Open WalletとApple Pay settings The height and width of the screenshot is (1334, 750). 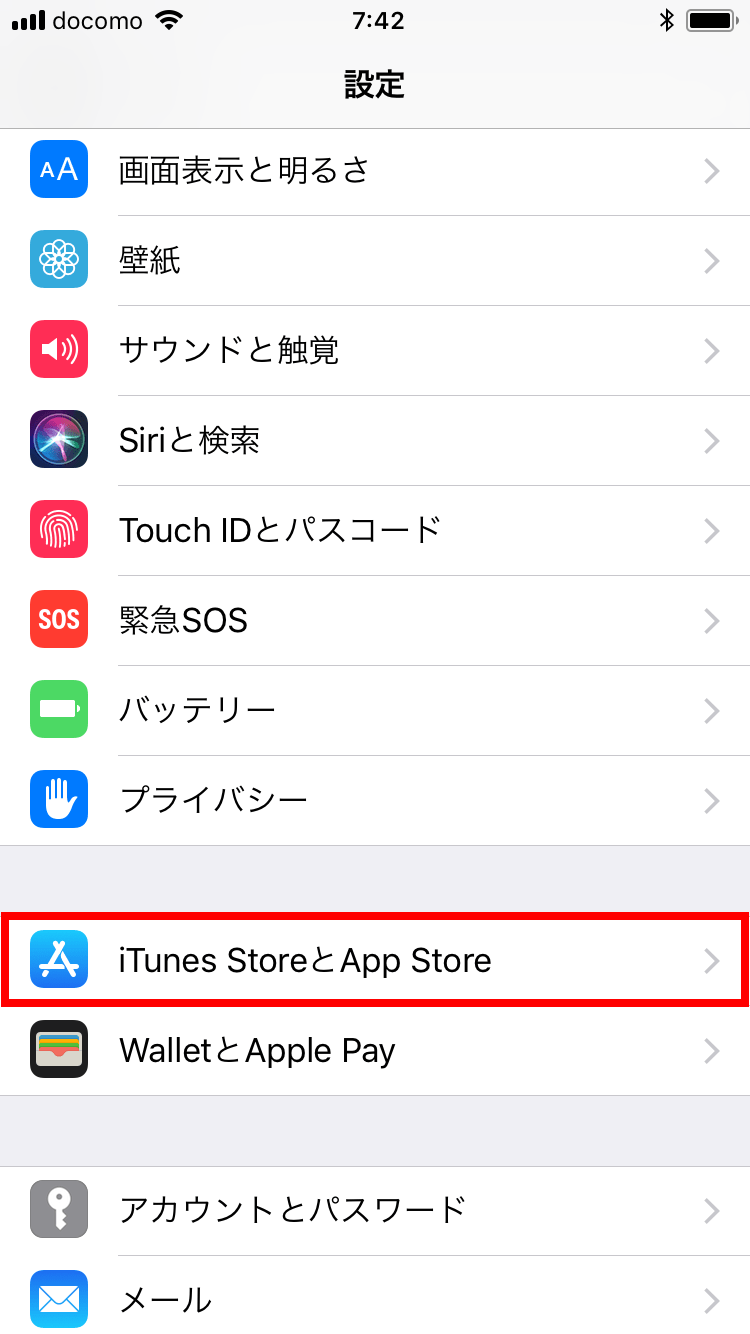(375, 1051)
